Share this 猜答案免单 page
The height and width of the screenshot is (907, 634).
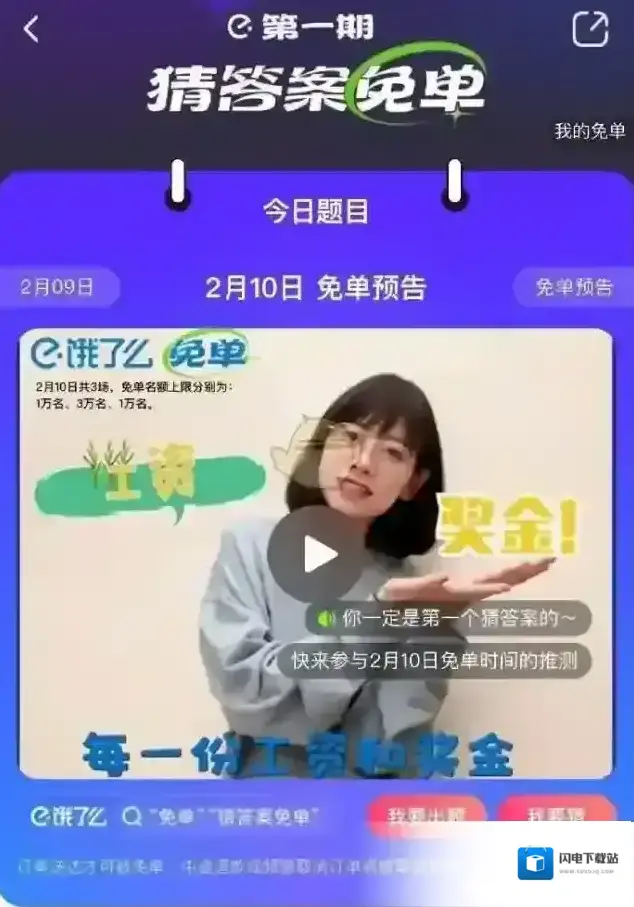point(590,28)
